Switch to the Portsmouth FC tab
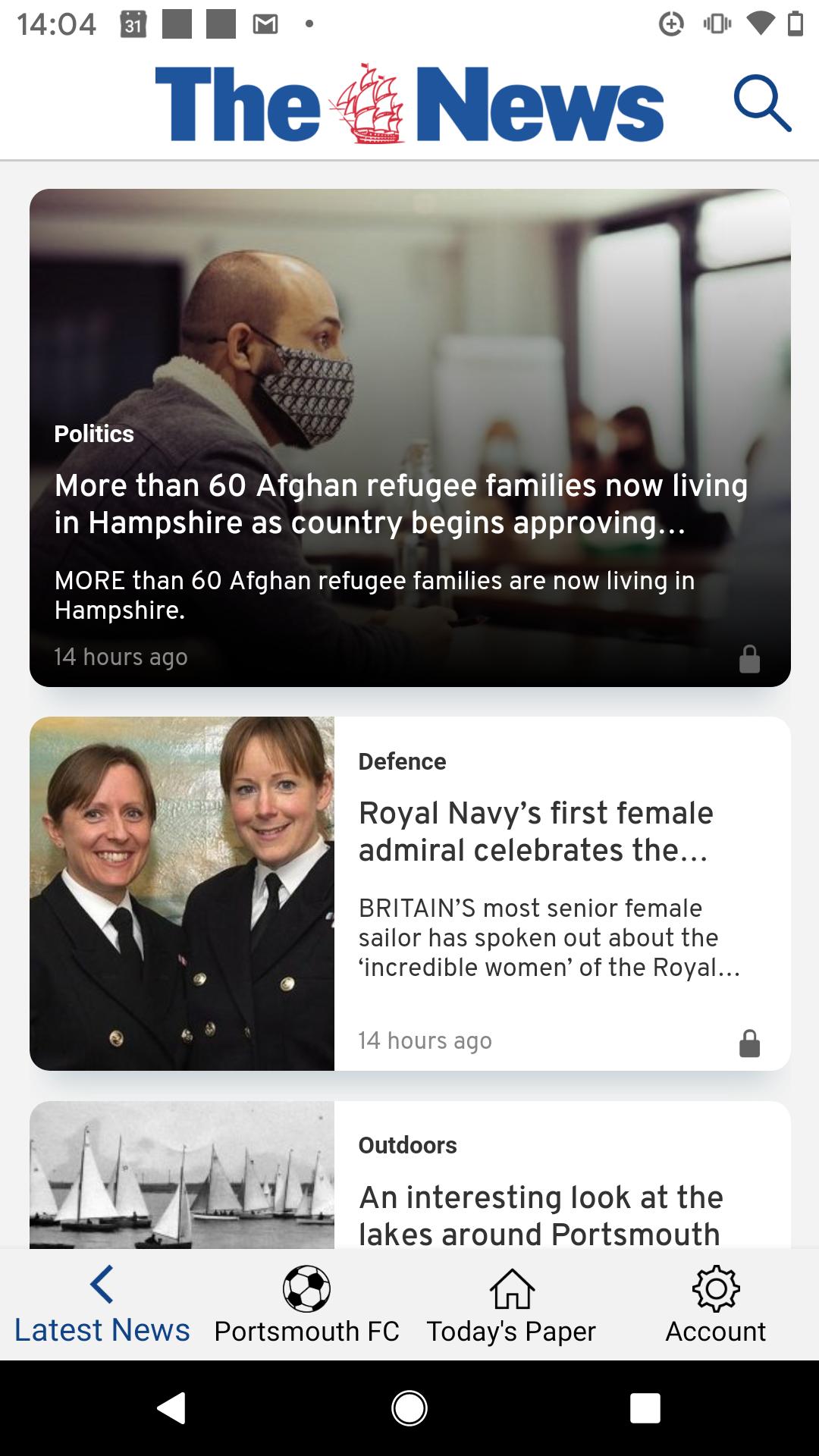 [306, 1306]
